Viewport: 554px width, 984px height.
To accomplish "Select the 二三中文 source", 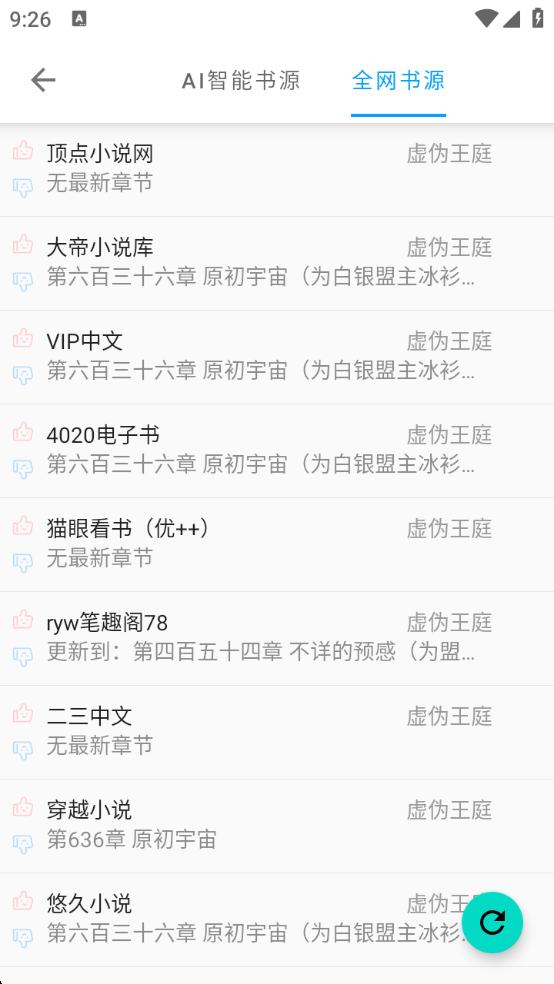I will (x=277, y=732).
